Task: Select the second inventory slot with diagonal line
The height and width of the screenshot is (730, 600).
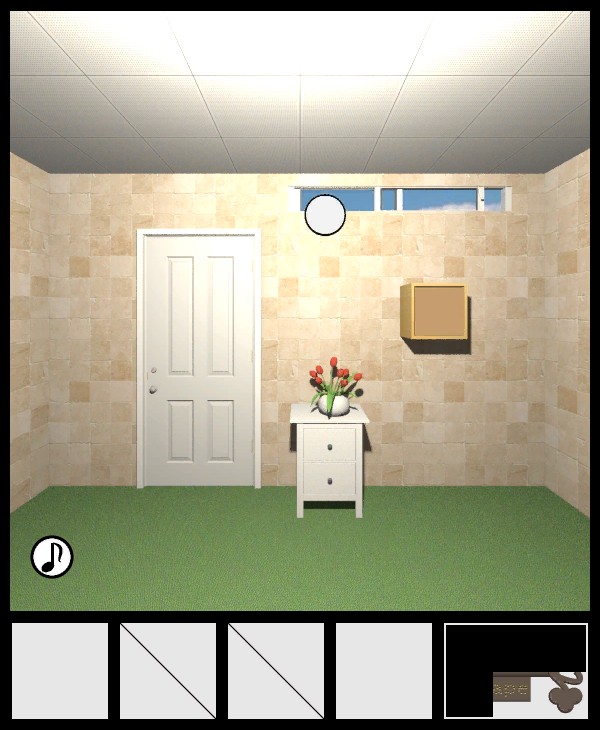Action: tap(168, 671)
